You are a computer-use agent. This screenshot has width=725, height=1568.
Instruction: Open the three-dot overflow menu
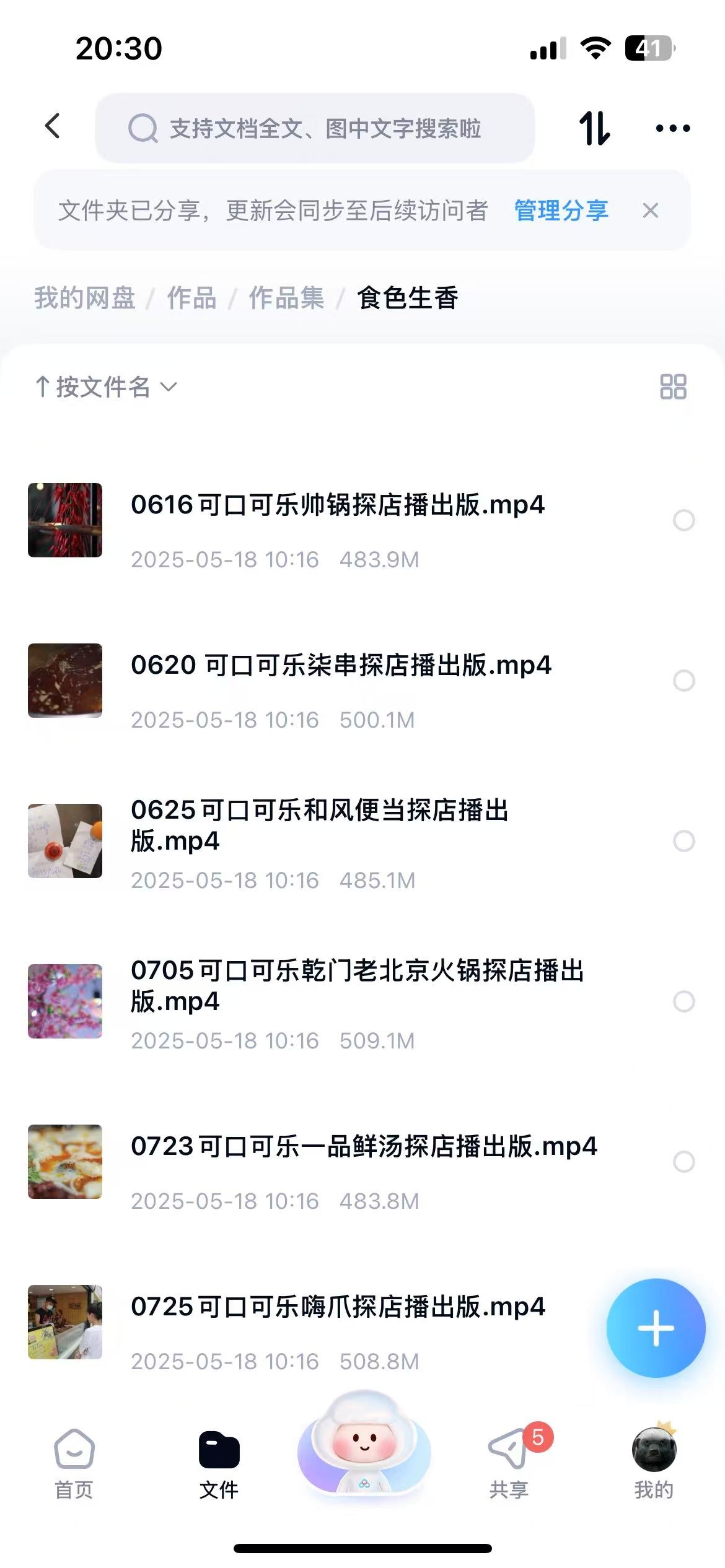pos(672,128)
